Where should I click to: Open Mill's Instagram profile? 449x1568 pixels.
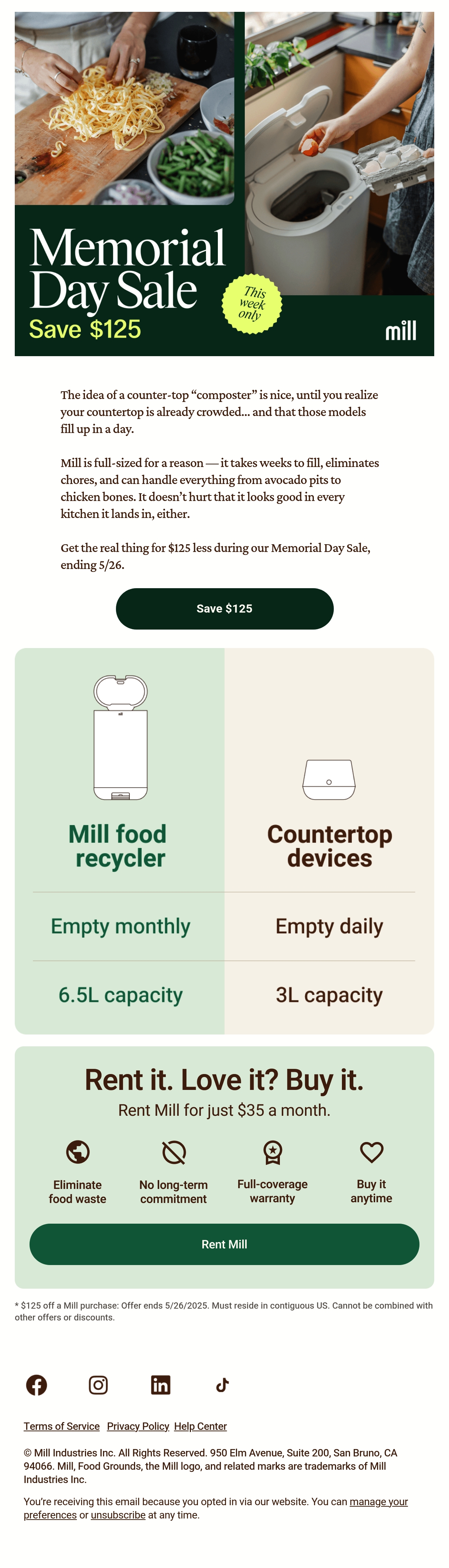[99, 1385]
